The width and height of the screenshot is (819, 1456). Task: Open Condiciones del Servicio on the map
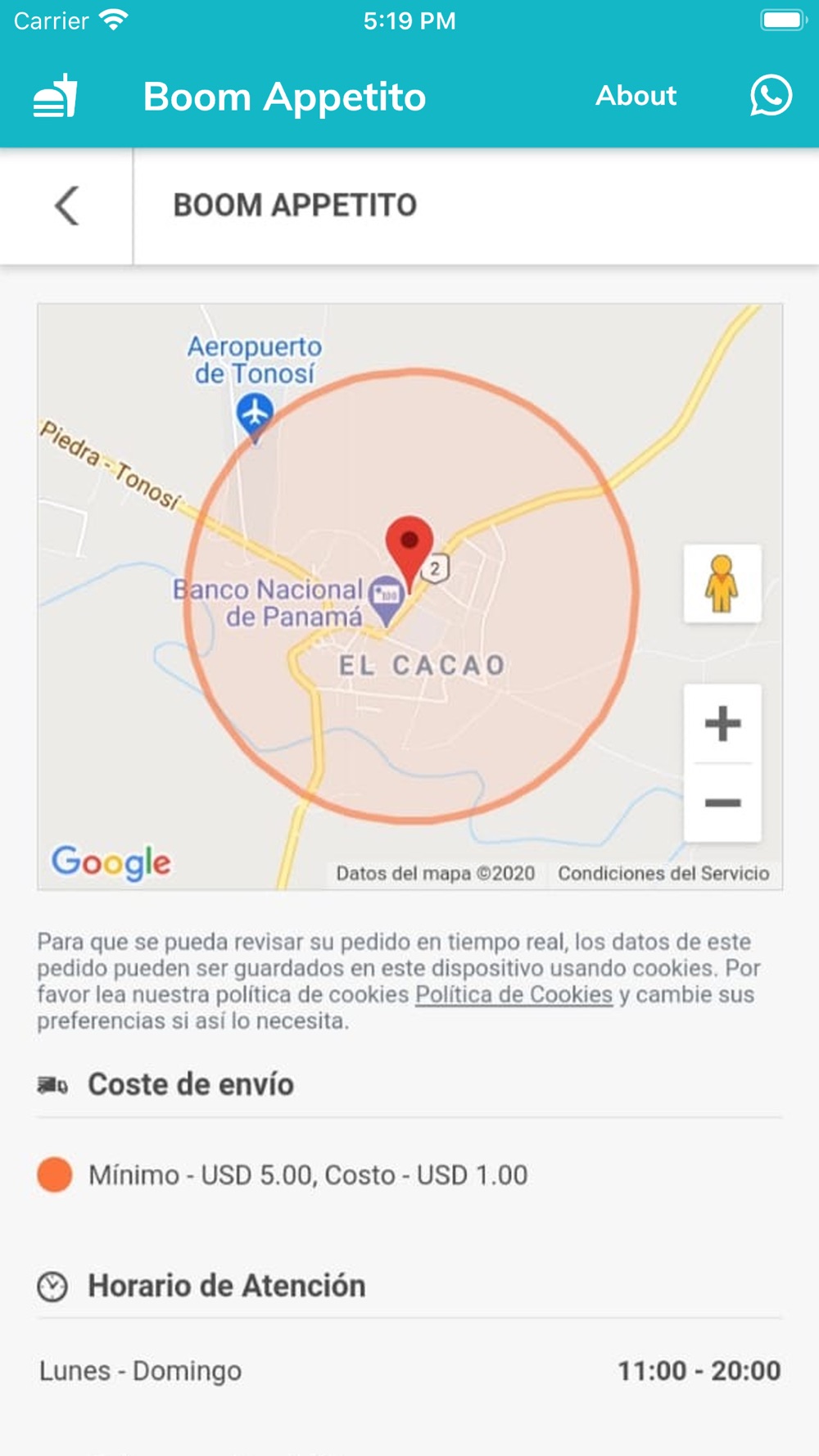[663, 874]
